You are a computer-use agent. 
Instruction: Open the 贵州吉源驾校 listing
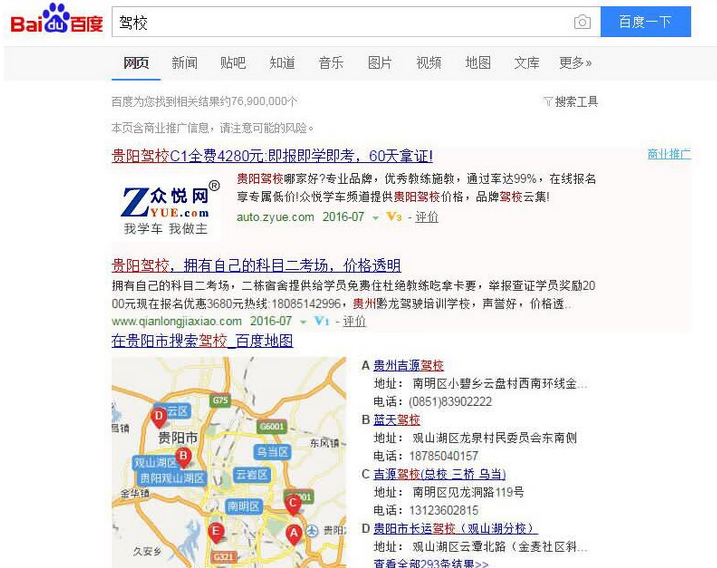pos(408,366)
